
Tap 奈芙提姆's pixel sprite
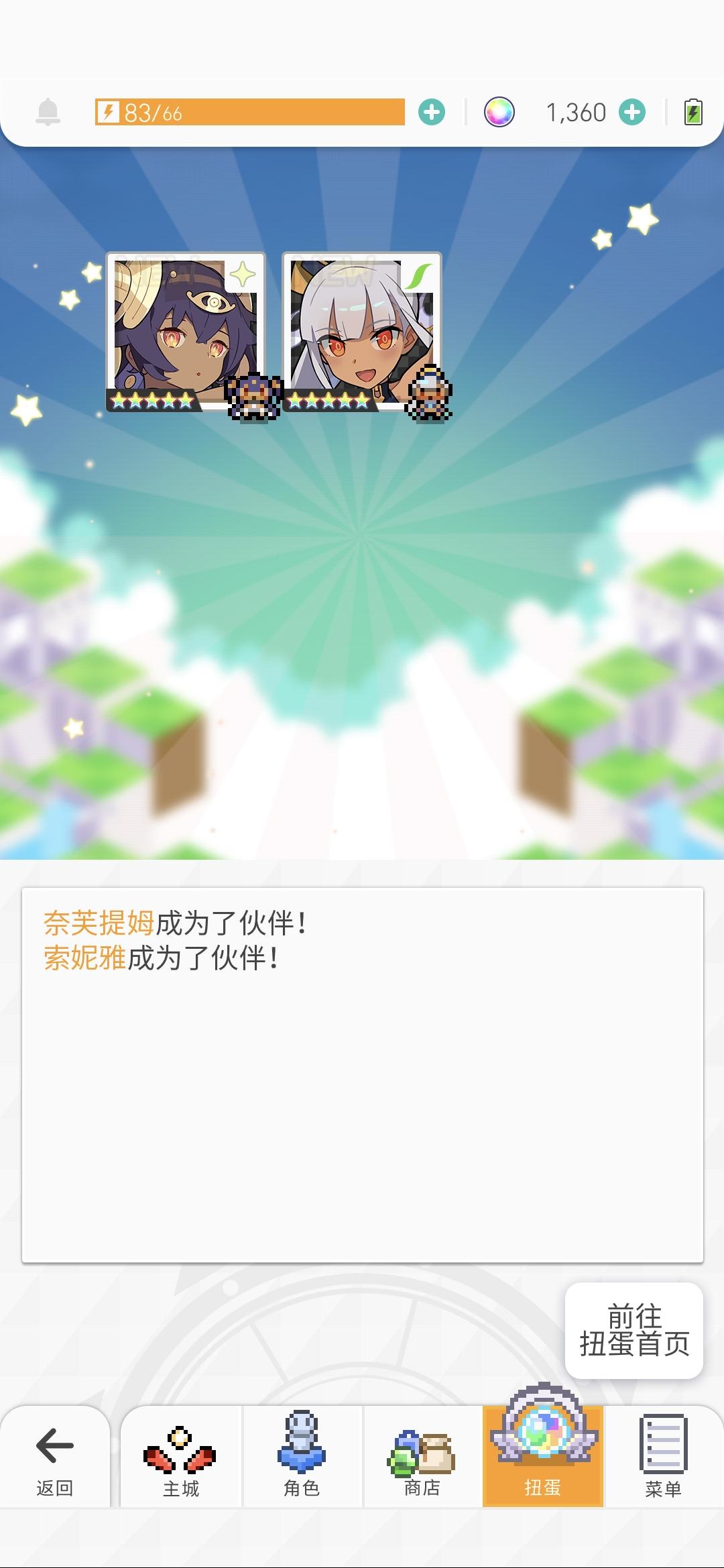[253, 395]
